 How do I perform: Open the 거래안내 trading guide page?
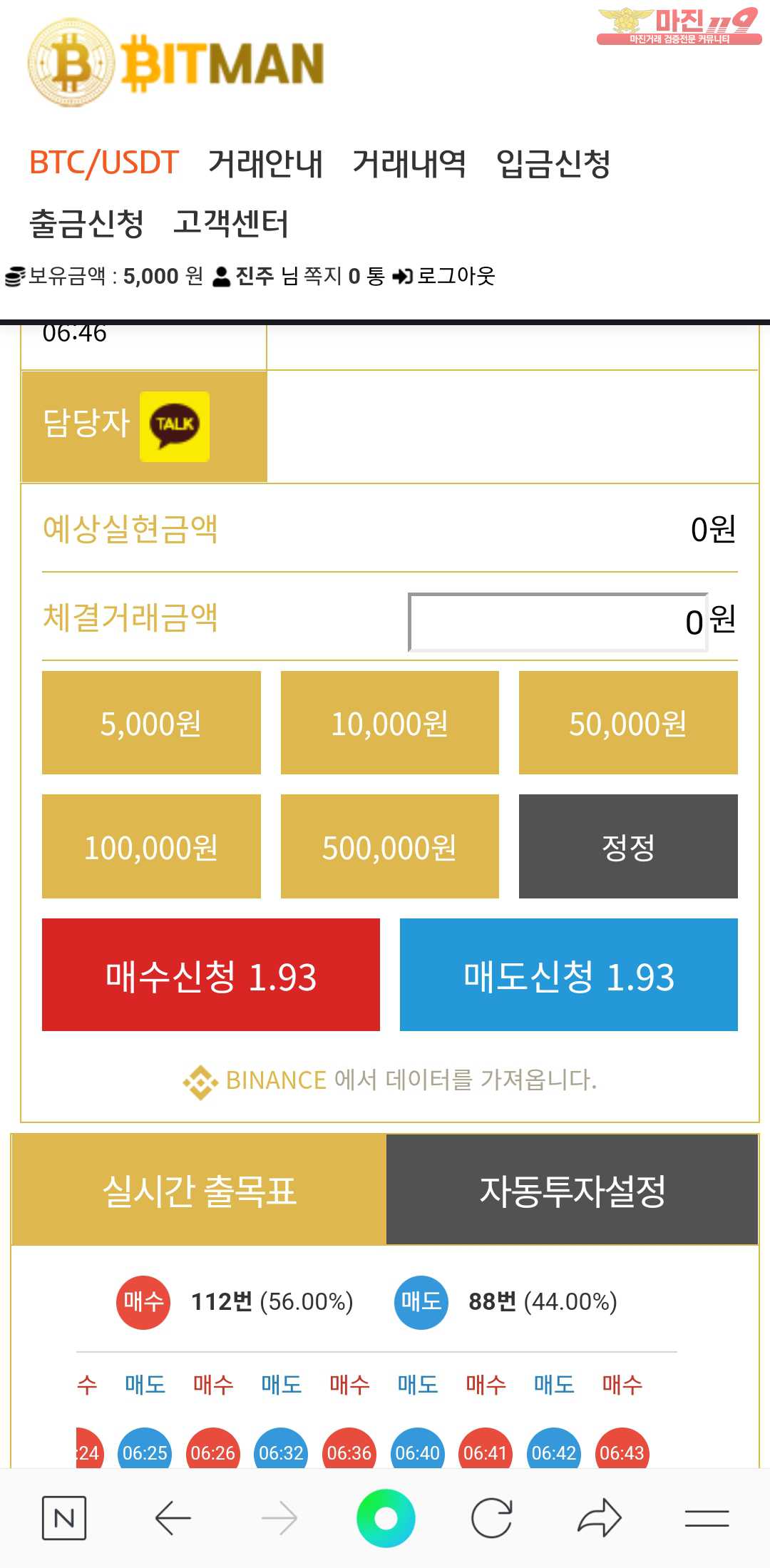(x=265, y=163)
